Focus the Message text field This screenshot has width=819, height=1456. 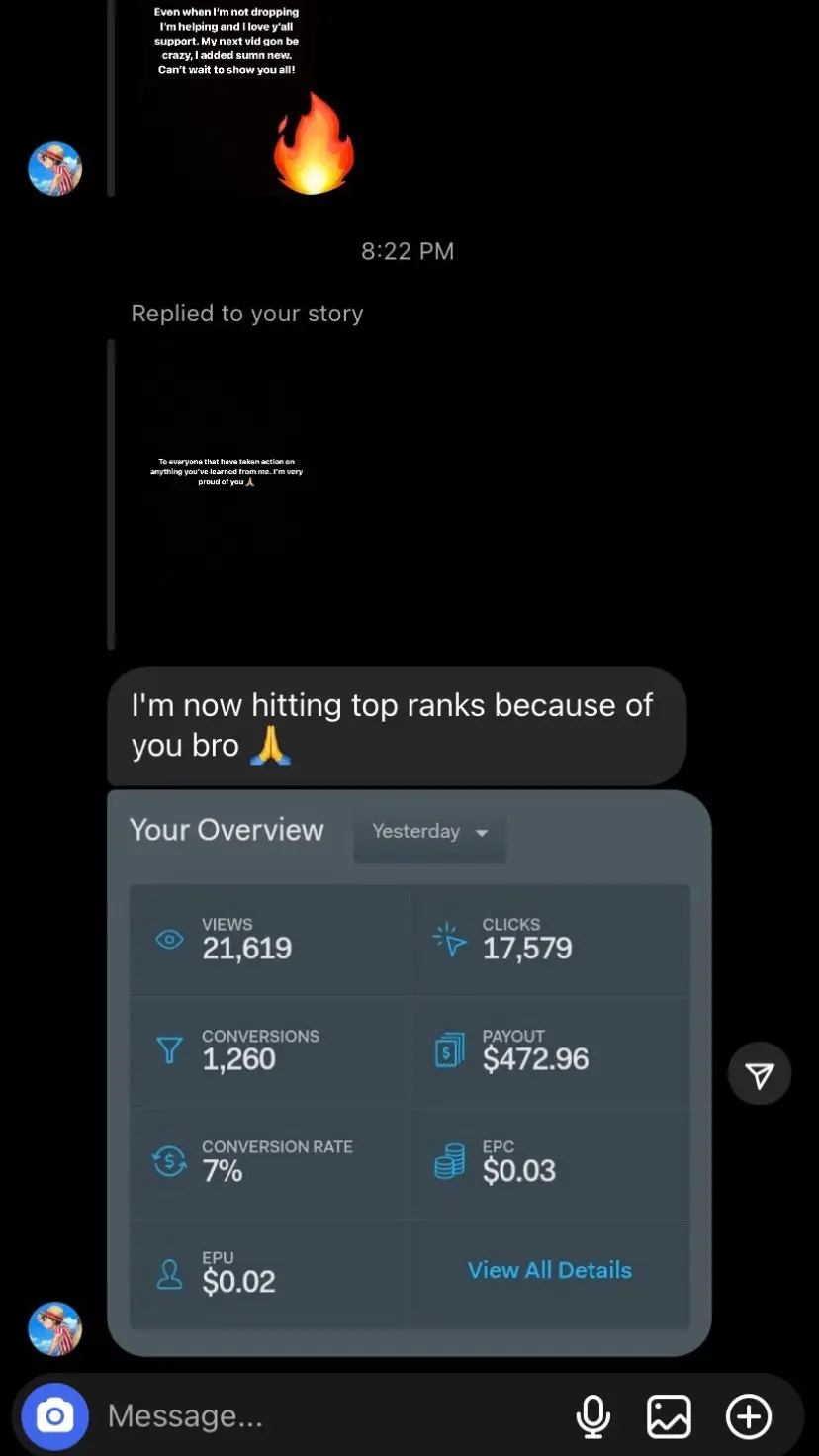[326, 1416]
